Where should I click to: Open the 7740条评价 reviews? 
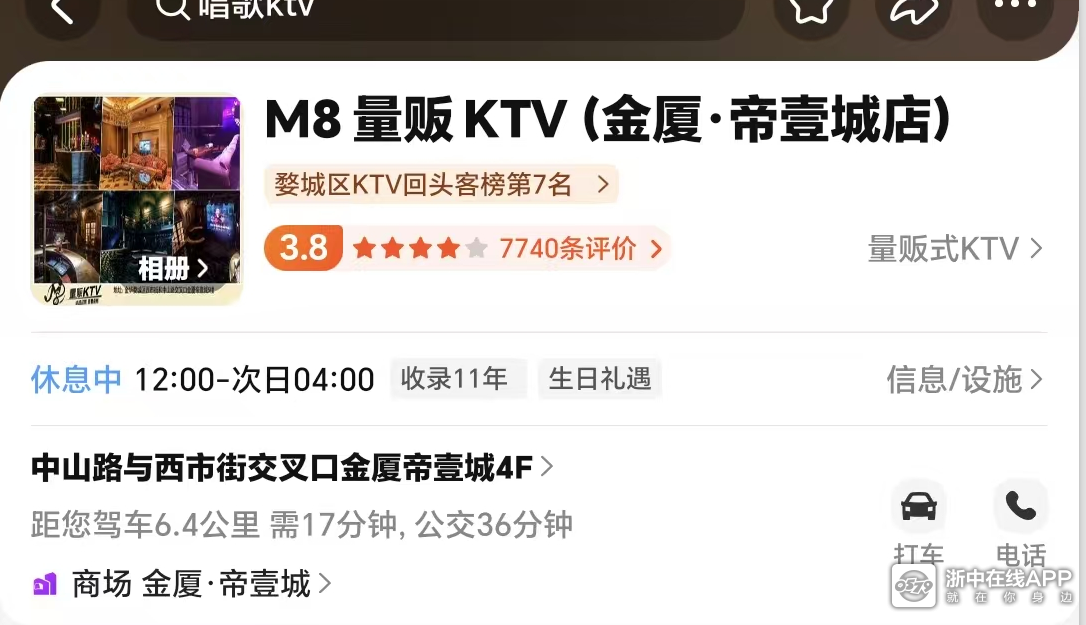(x=580, y=248)
